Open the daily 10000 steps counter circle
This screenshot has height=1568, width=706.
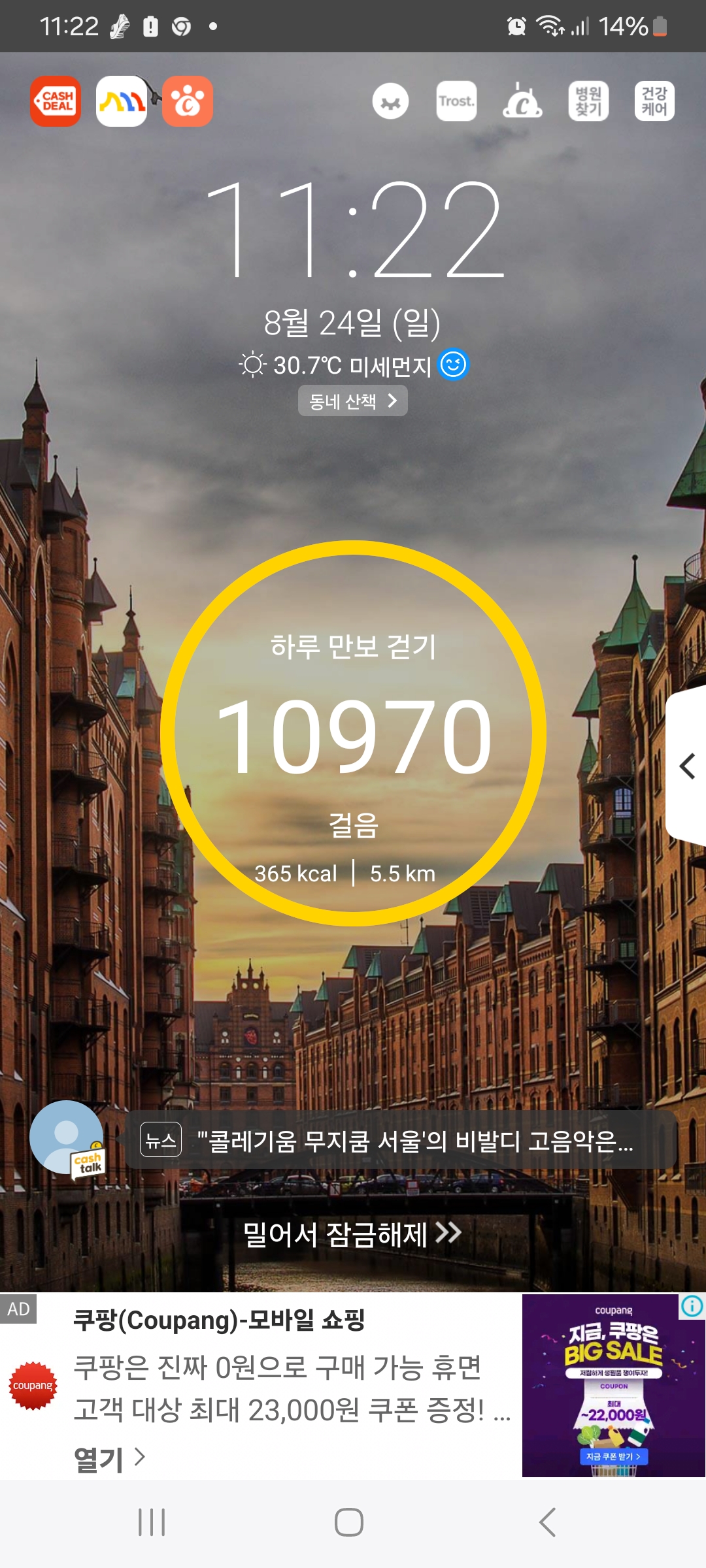[353, 733]
